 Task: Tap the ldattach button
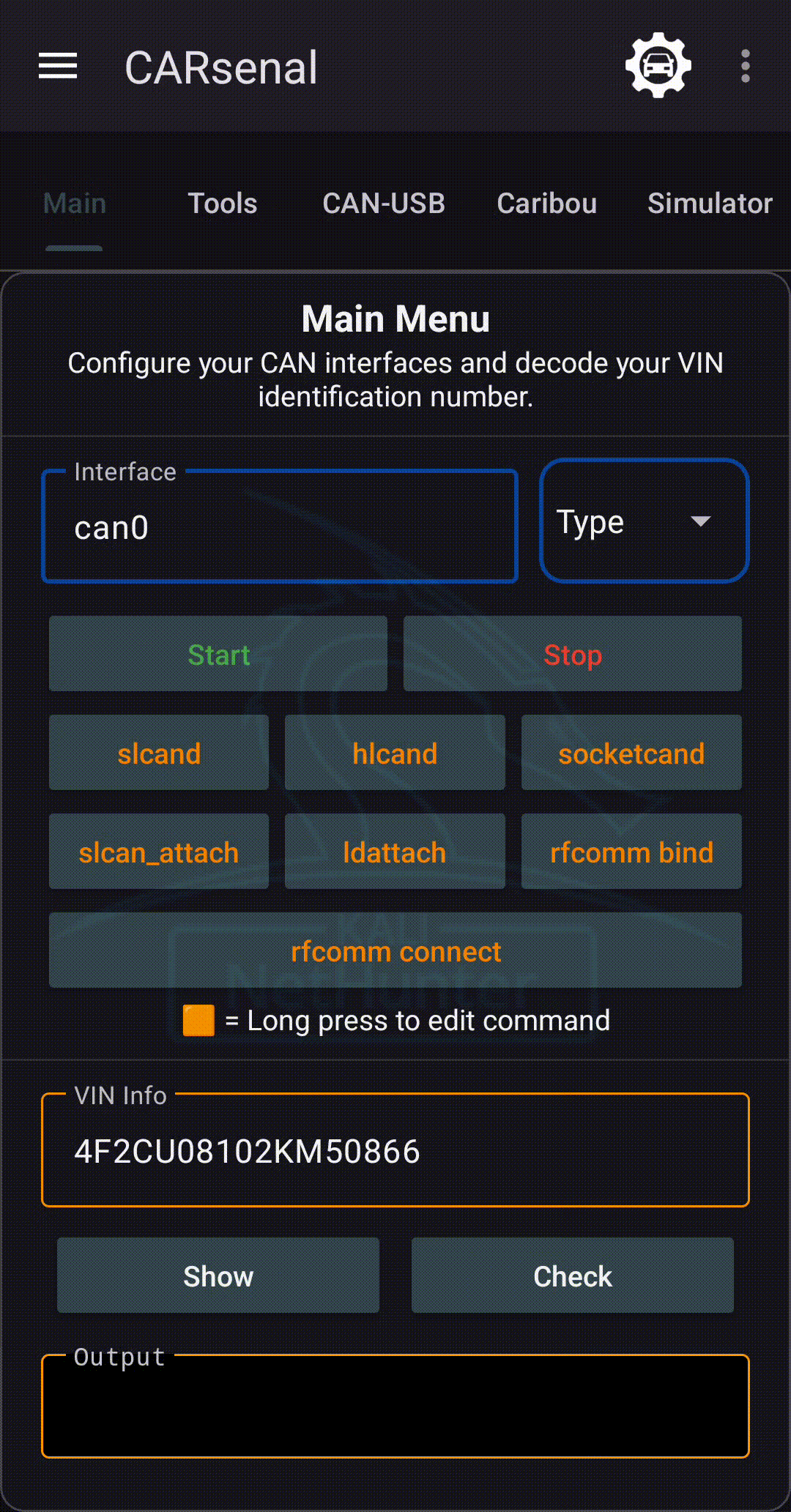click(395, 852)
